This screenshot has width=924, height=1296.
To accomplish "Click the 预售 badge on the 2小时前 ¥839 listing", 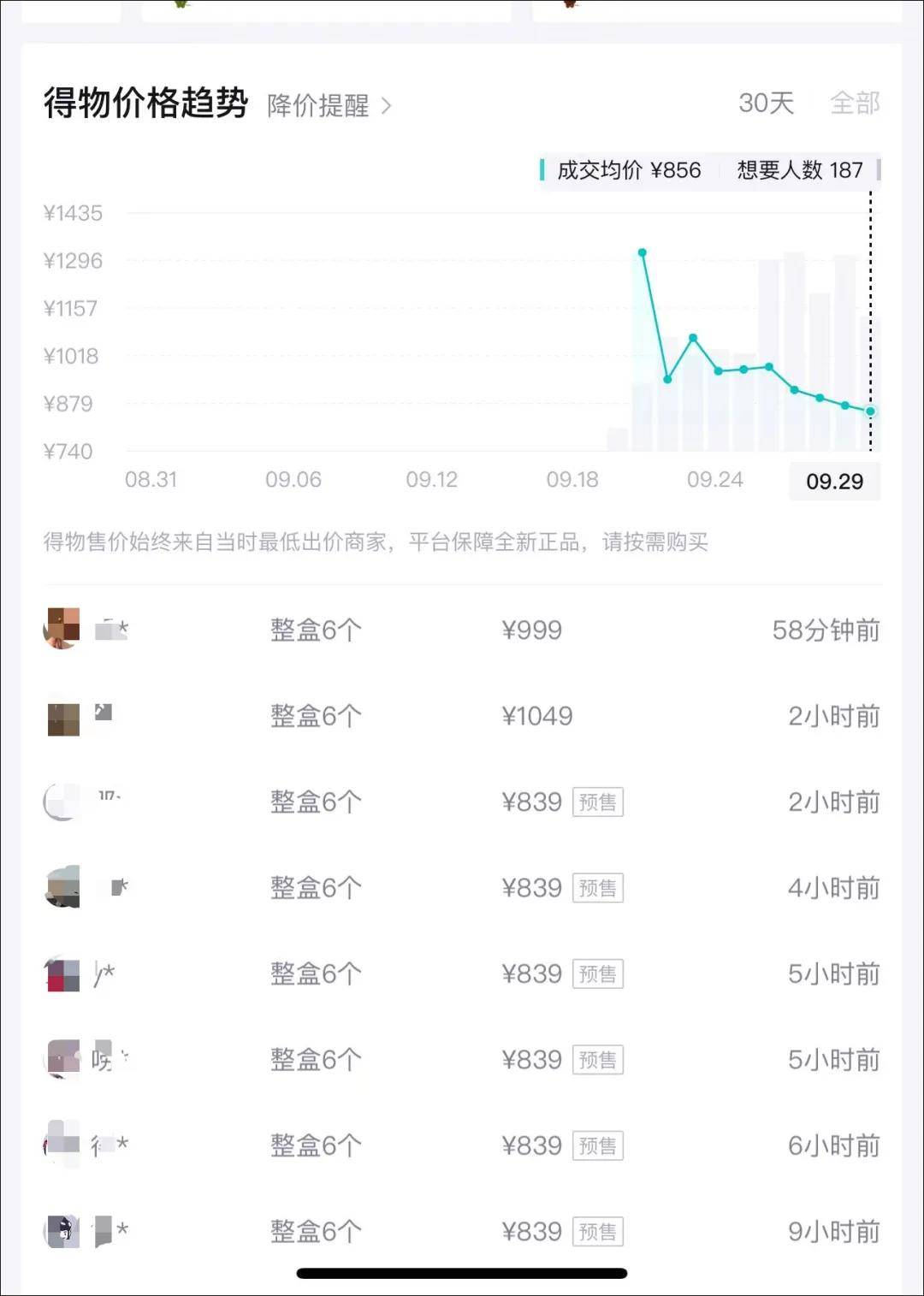I will pos(597,802).
